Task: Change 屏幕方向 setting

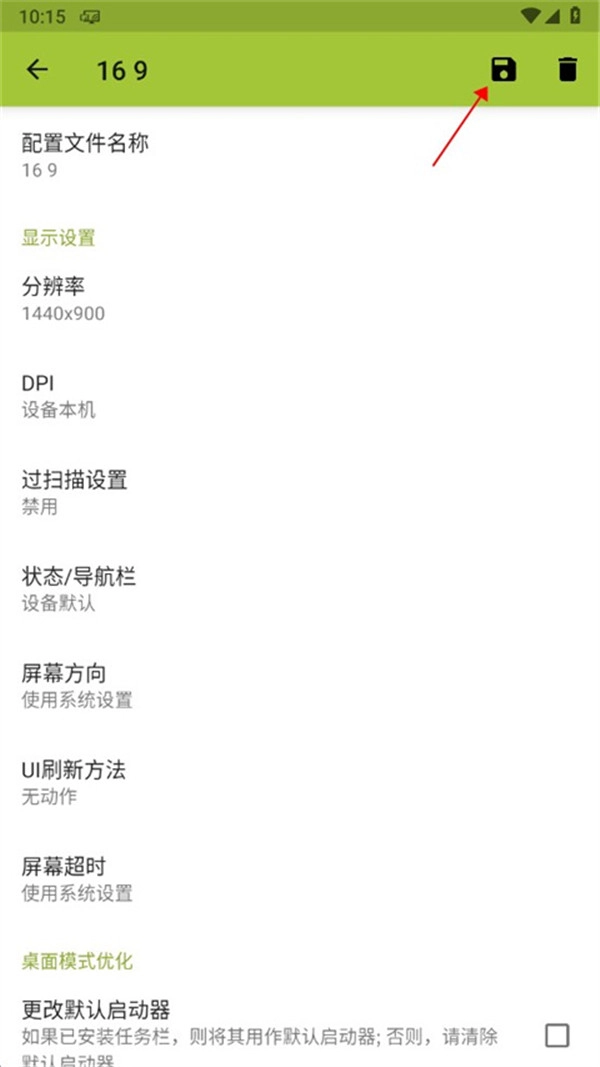Action: pos(77,685)
